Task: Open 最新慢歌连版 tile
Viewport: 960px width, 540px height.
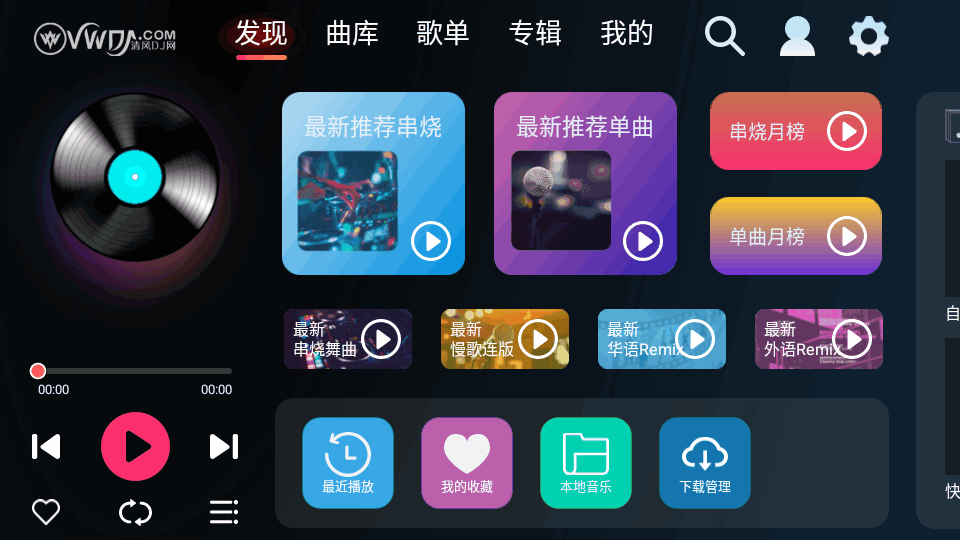Action: point(504,339)
